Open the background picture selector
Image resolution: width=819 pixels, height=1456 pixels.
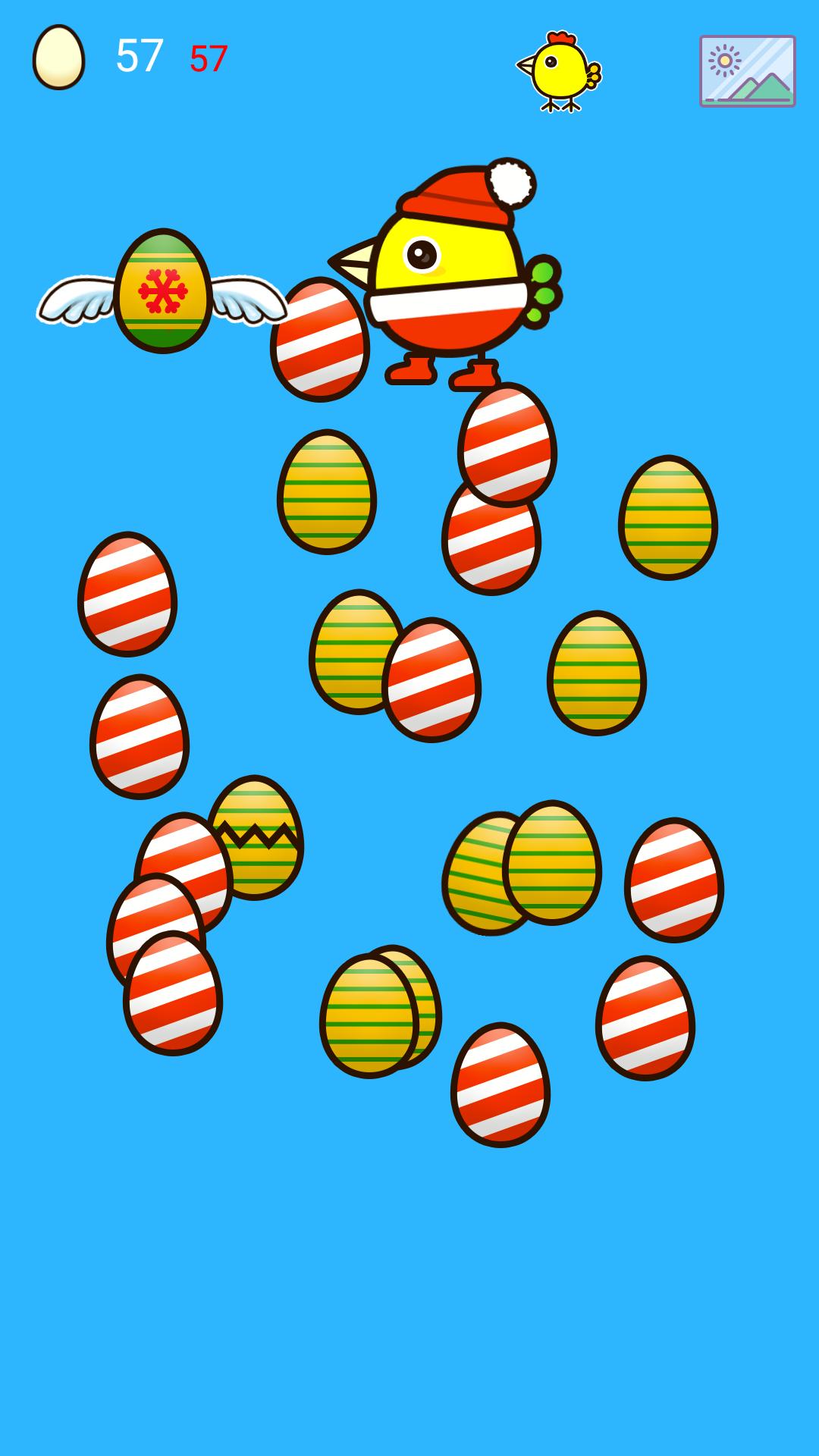click(x=747, y=71)
